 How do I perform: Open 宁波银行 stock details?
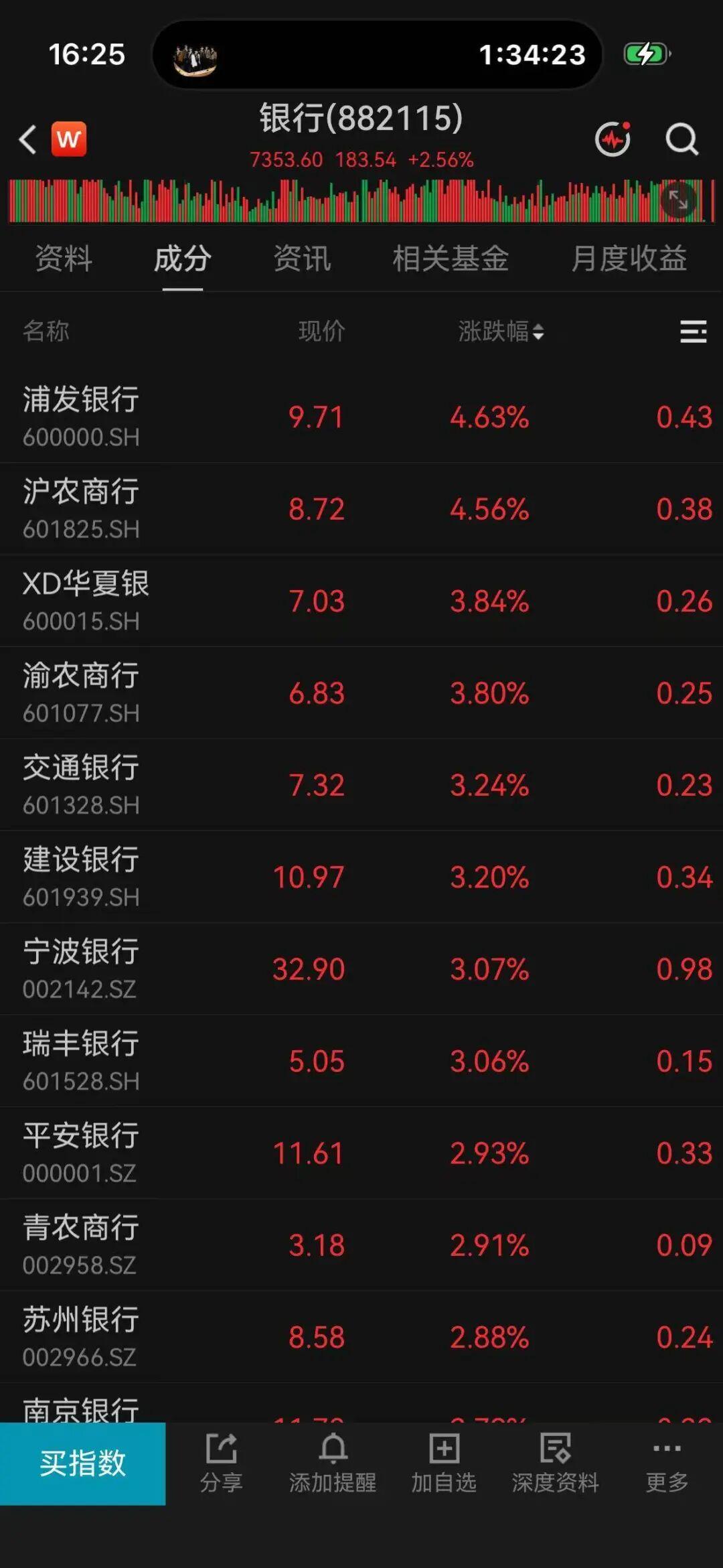coord(361,969)
